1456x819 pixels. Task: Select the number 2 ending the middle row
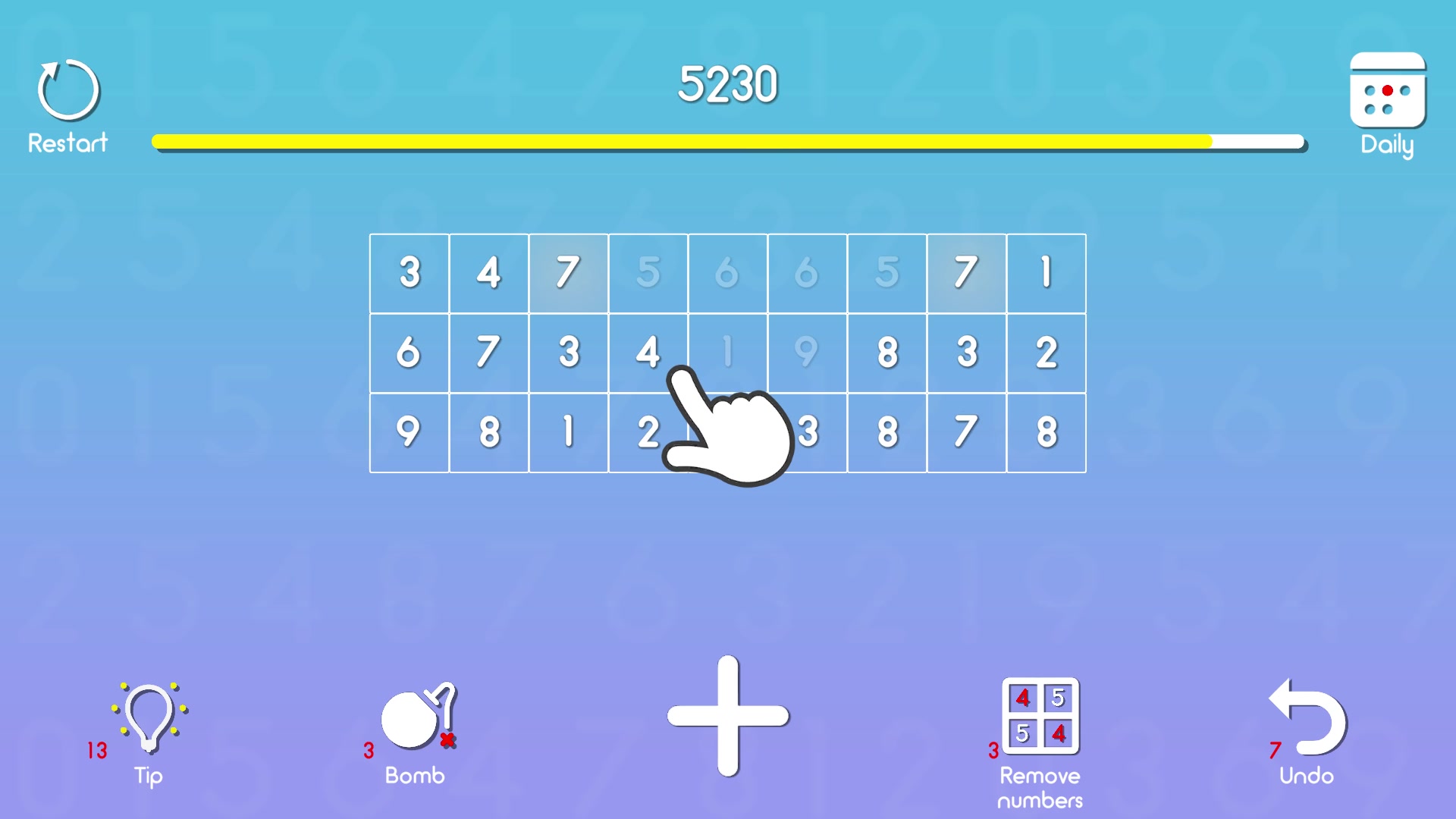pos(1046,353)
